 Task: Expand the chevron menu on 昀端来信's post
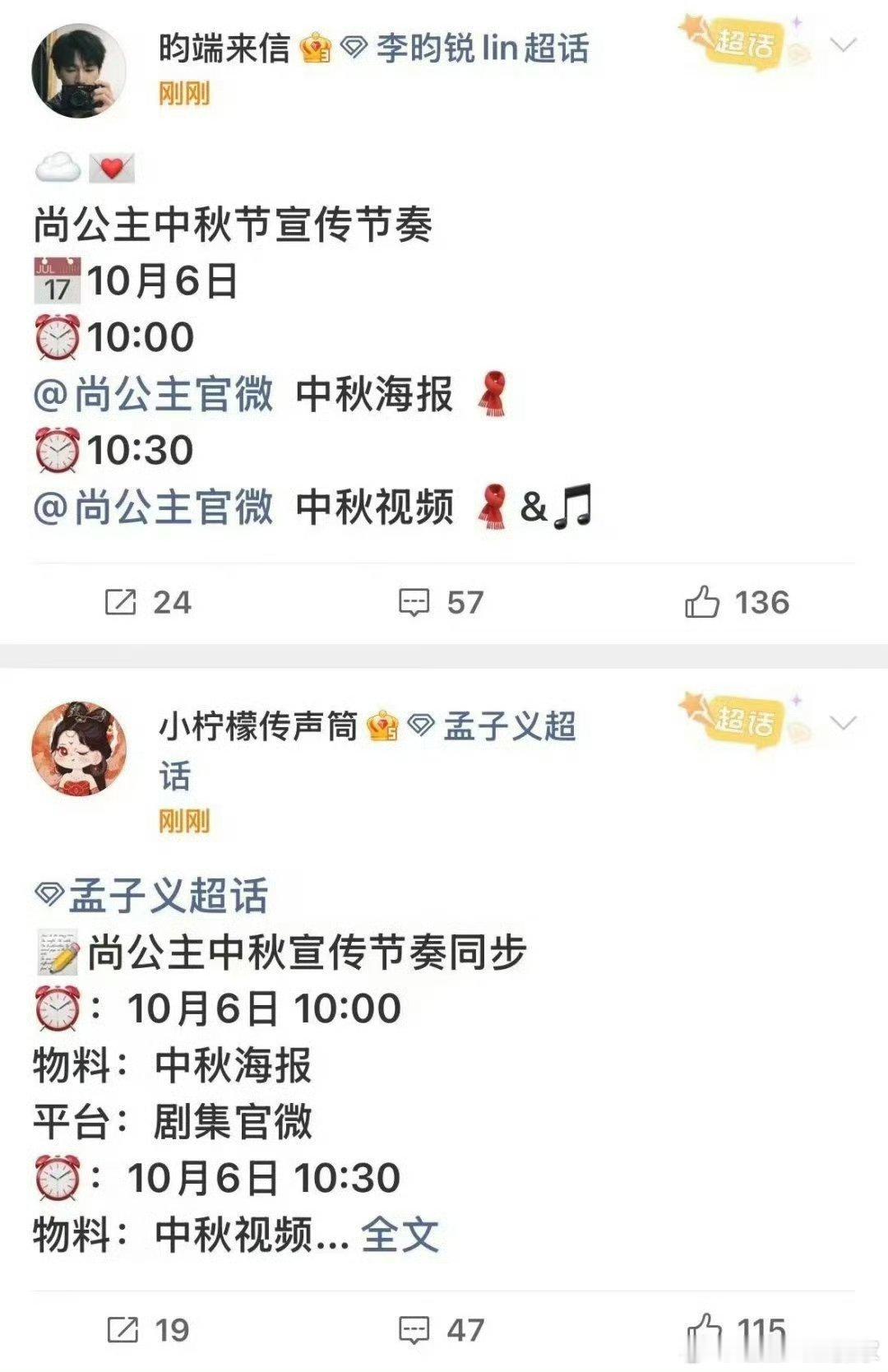coord(844,44)
